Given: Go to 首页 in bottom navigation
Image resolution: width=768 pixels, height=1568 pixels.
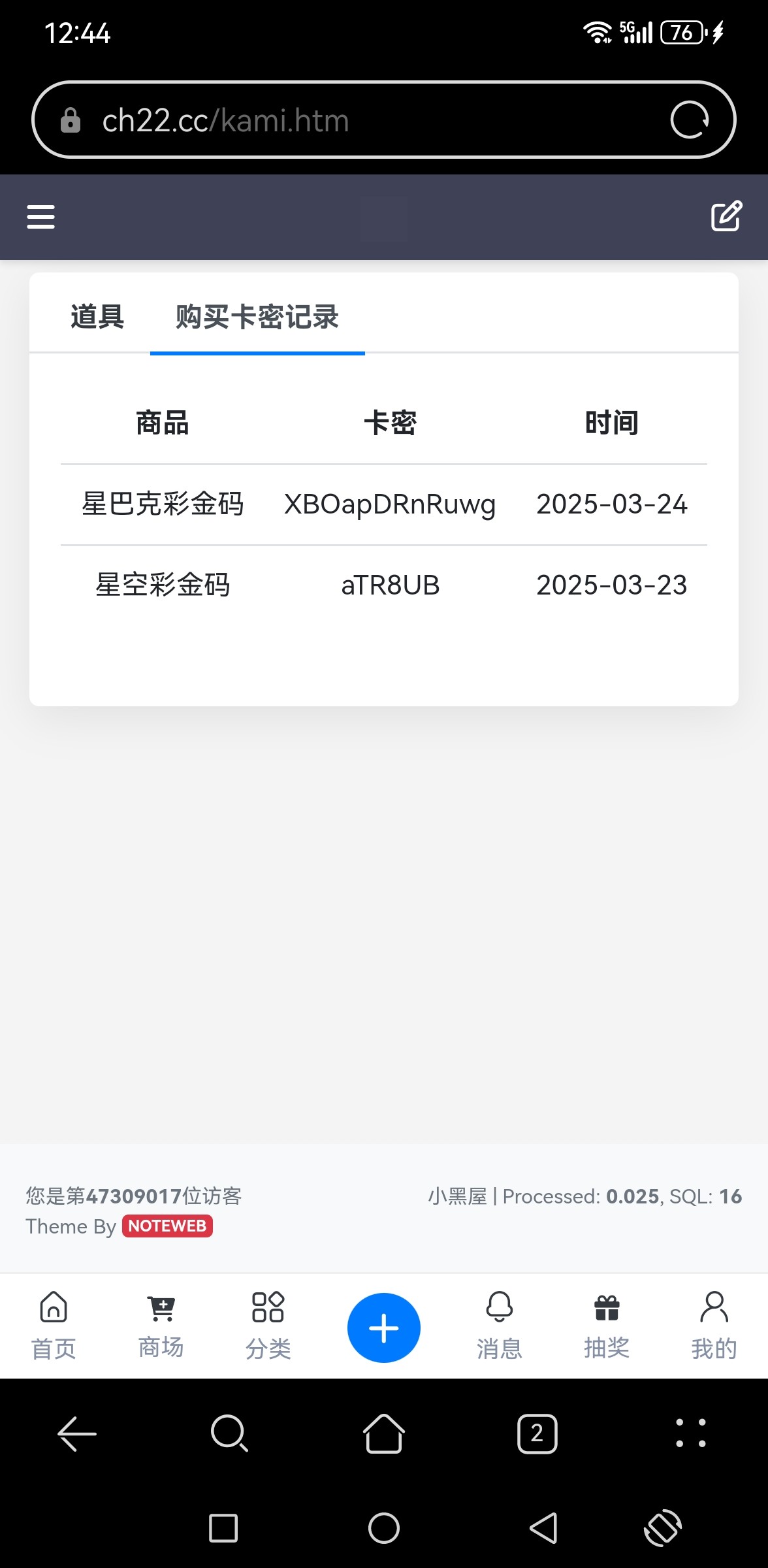Looking at the screenshot, I should (54, 1326).
